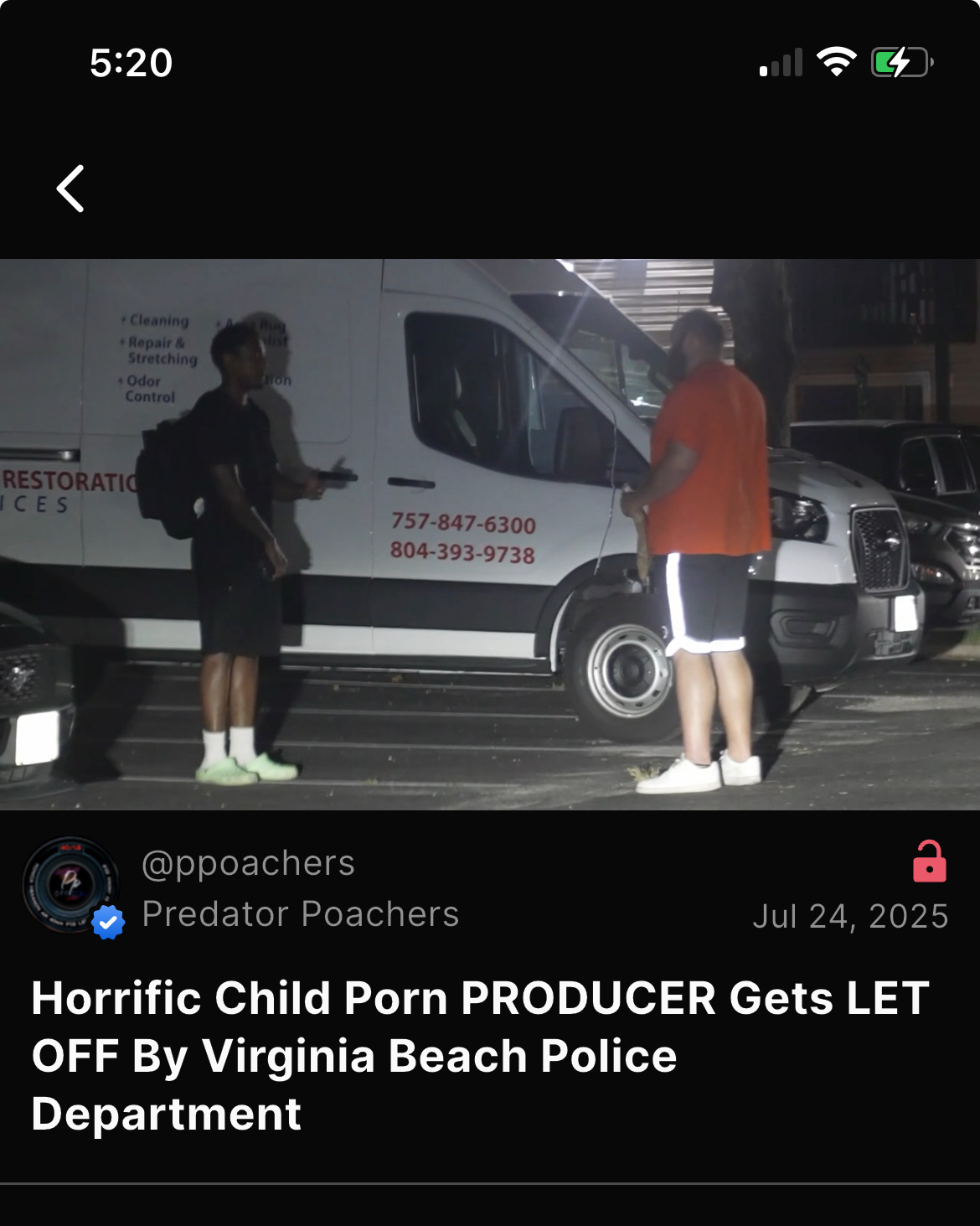Viewport: 980px width, 1226px height.
Task: Go back using the back arrow
Action: tap(71, 189)
